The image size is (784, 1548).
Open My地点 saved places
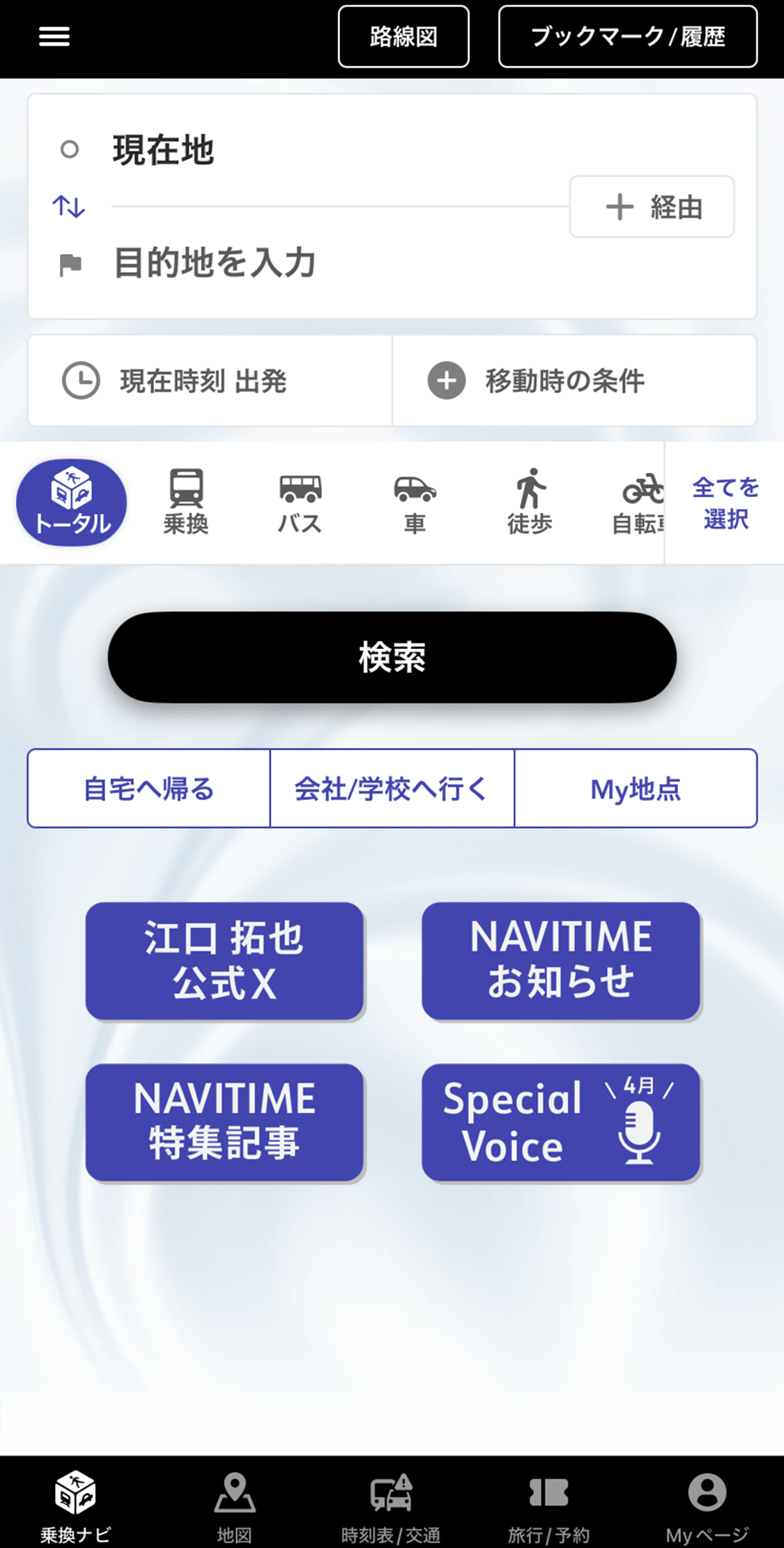coord(636,789)
